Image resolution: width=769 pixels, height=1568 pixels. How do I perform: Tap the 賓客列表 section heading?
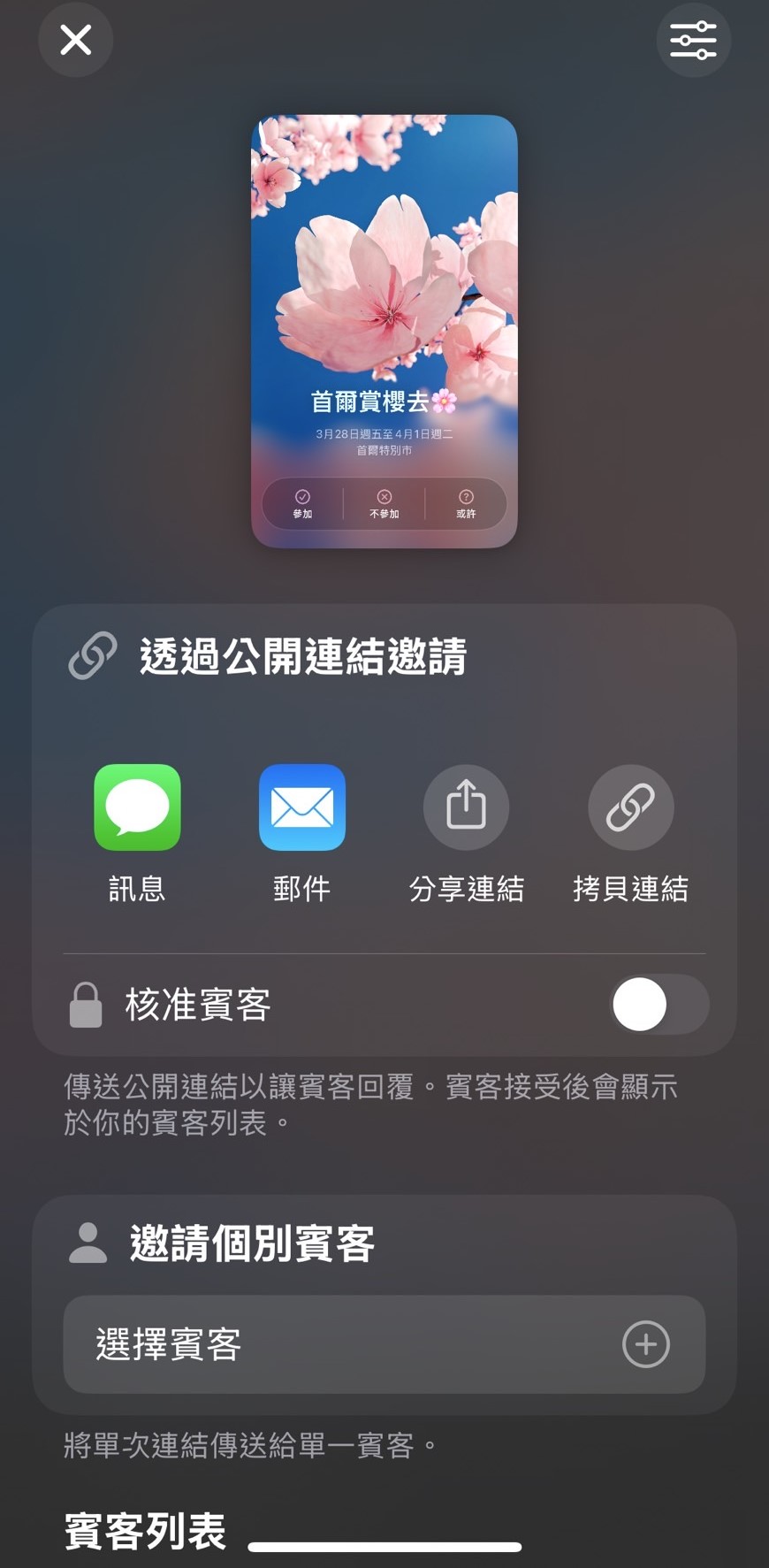click(143, 1528)
